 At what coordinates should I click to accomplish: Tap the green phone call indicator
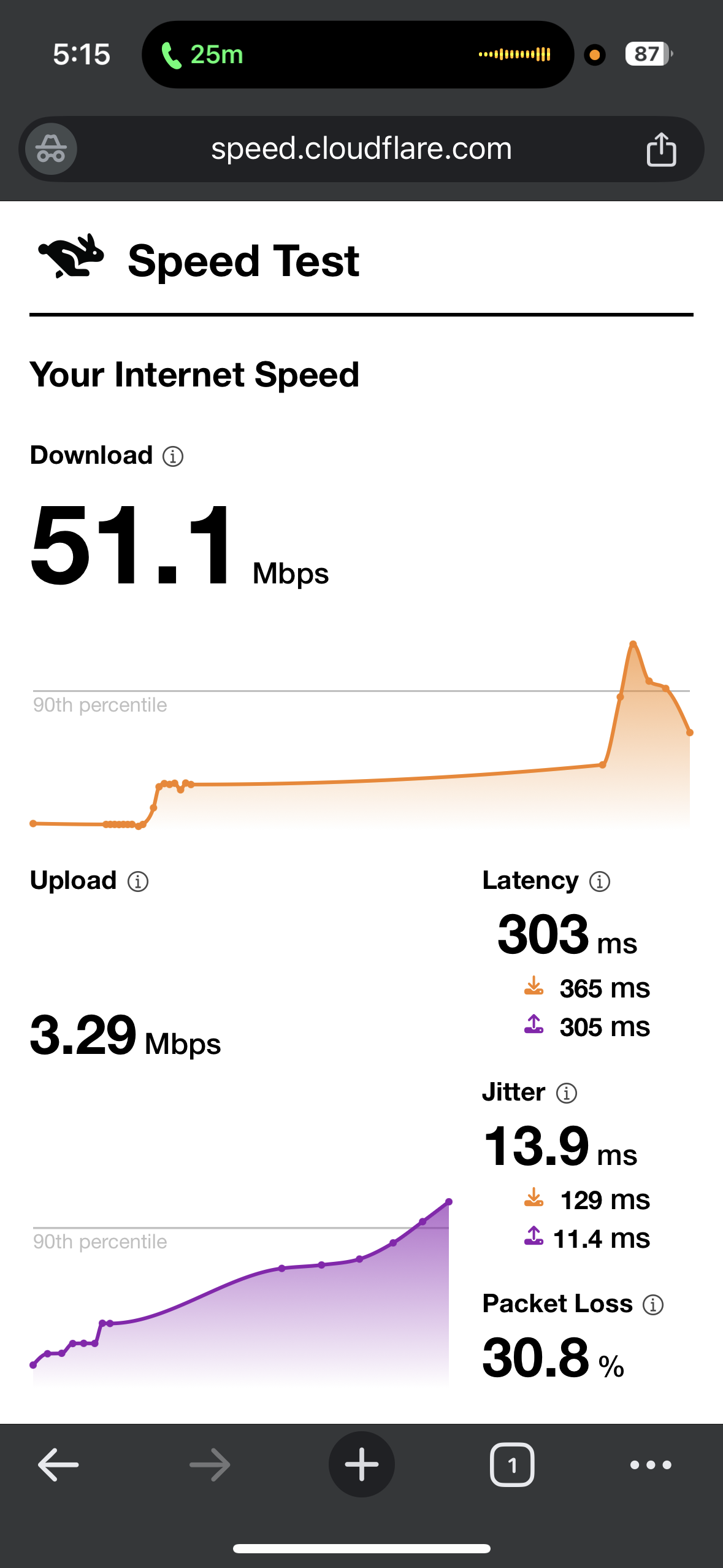pyautogui.click(x=202, y=55)
